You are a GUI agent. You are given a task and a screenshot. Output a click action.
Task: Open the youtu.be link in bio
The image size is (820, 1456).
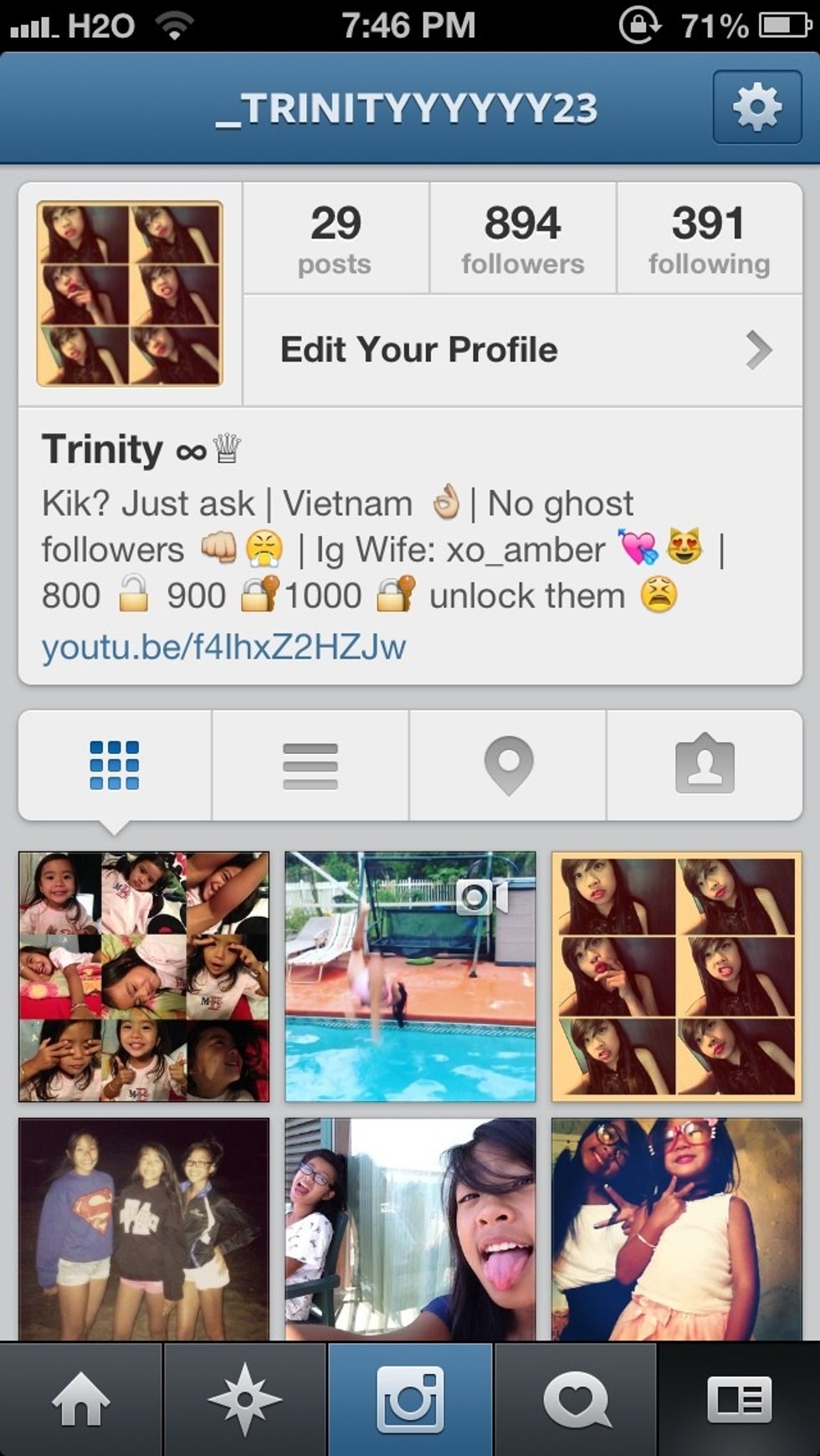(223, 647)
